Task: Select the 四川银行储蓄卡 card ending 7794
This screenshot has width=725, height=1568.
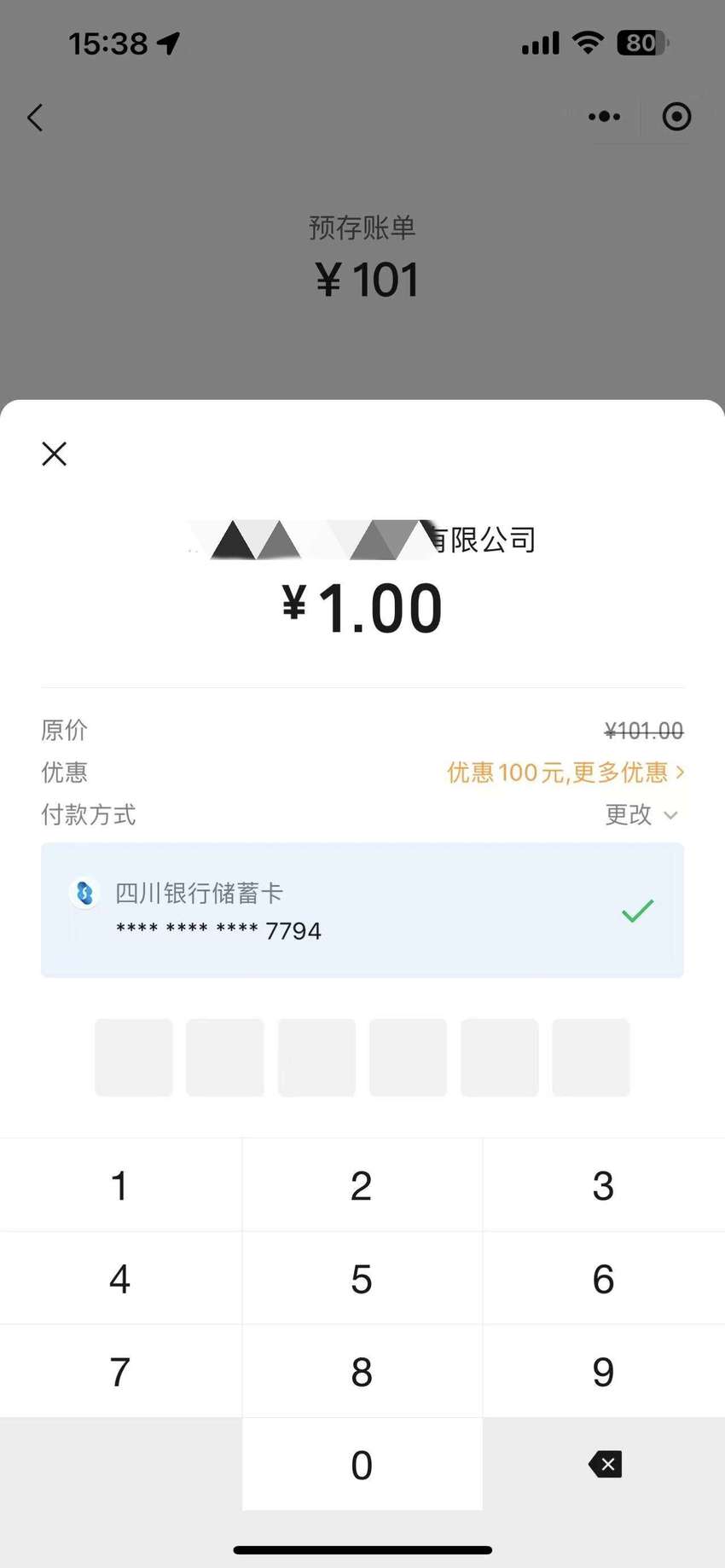Action: [x=362, y=911]
